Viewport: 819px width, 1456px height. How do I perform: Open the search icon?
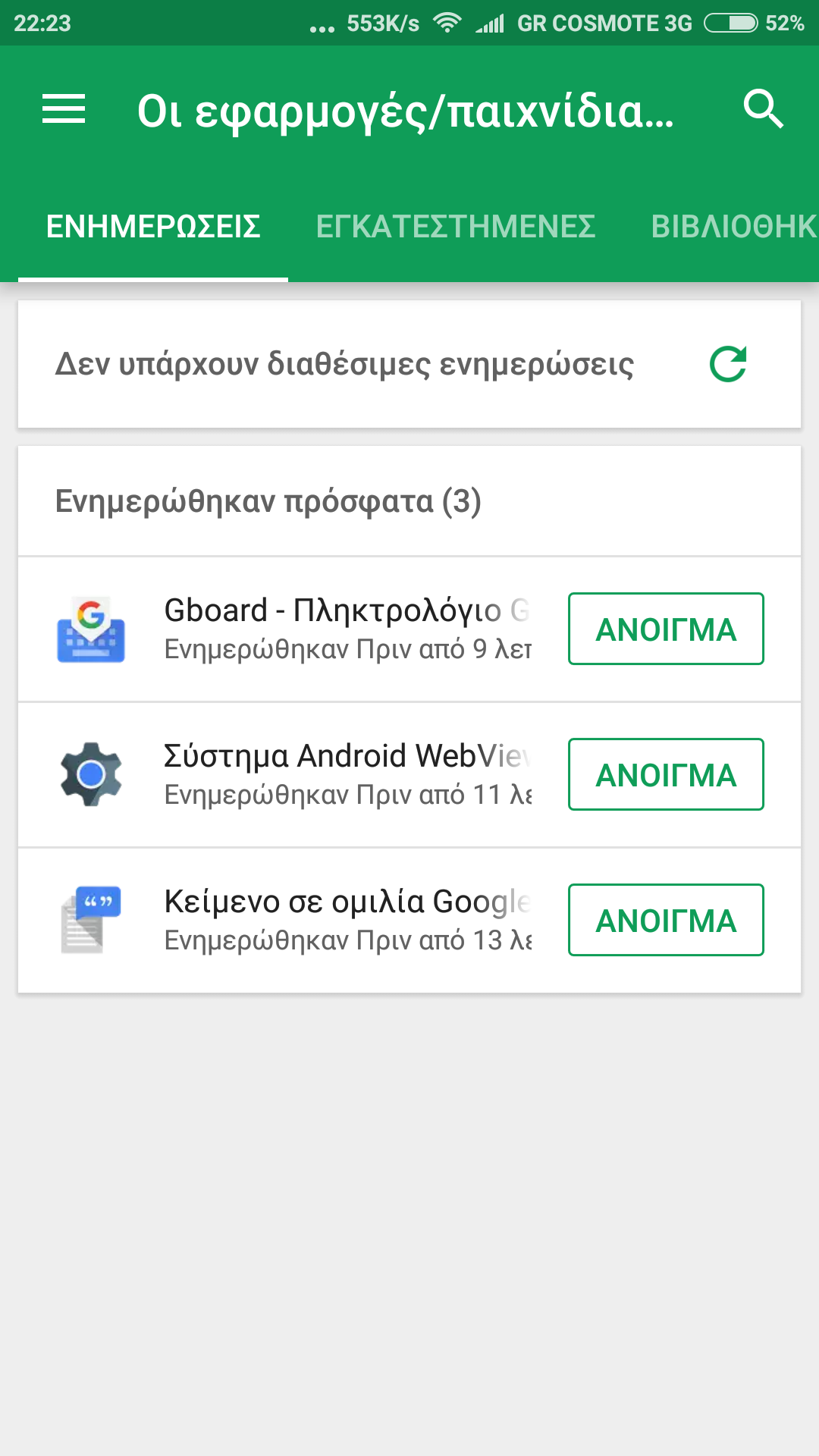click(x=763, y=109)
